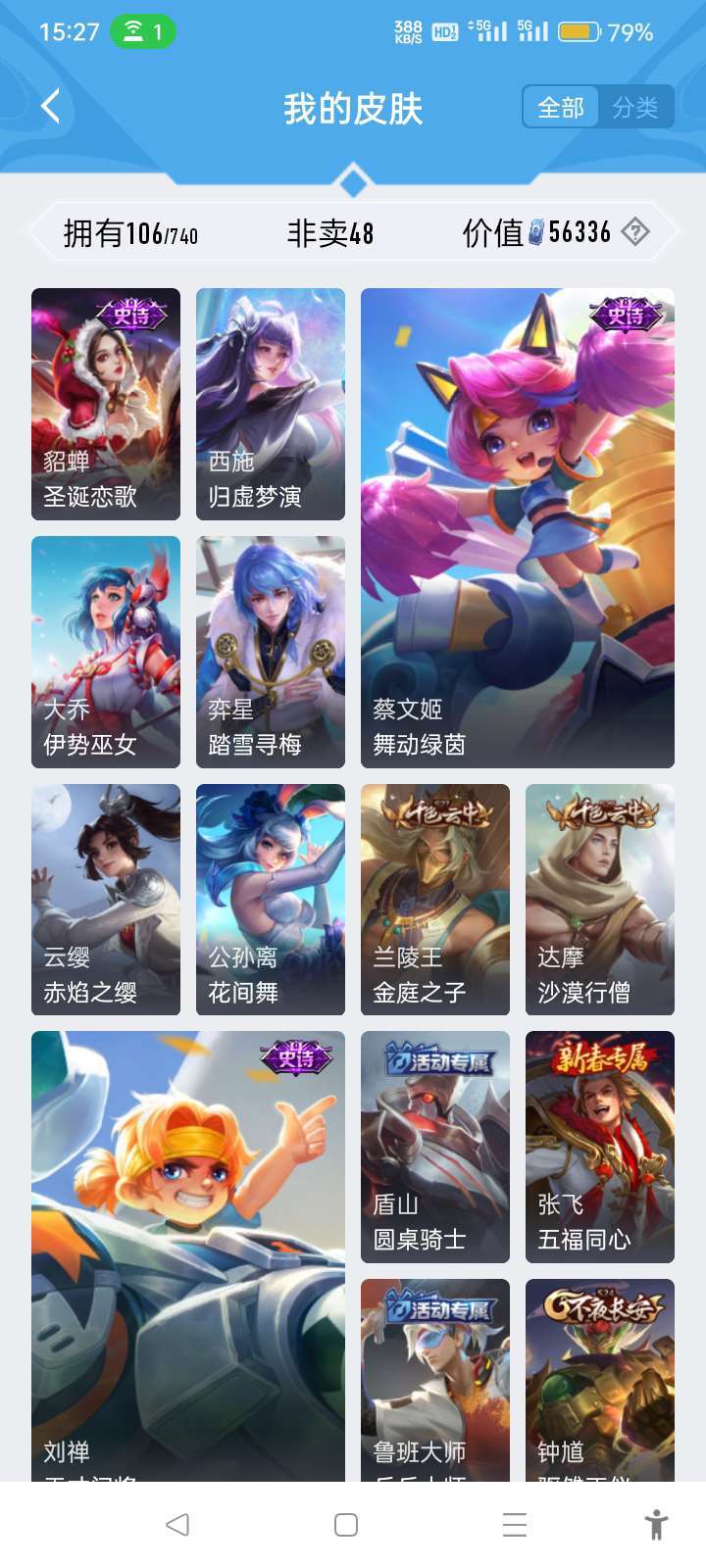
Task: Tap the system home button
Action: point(346,1525)
